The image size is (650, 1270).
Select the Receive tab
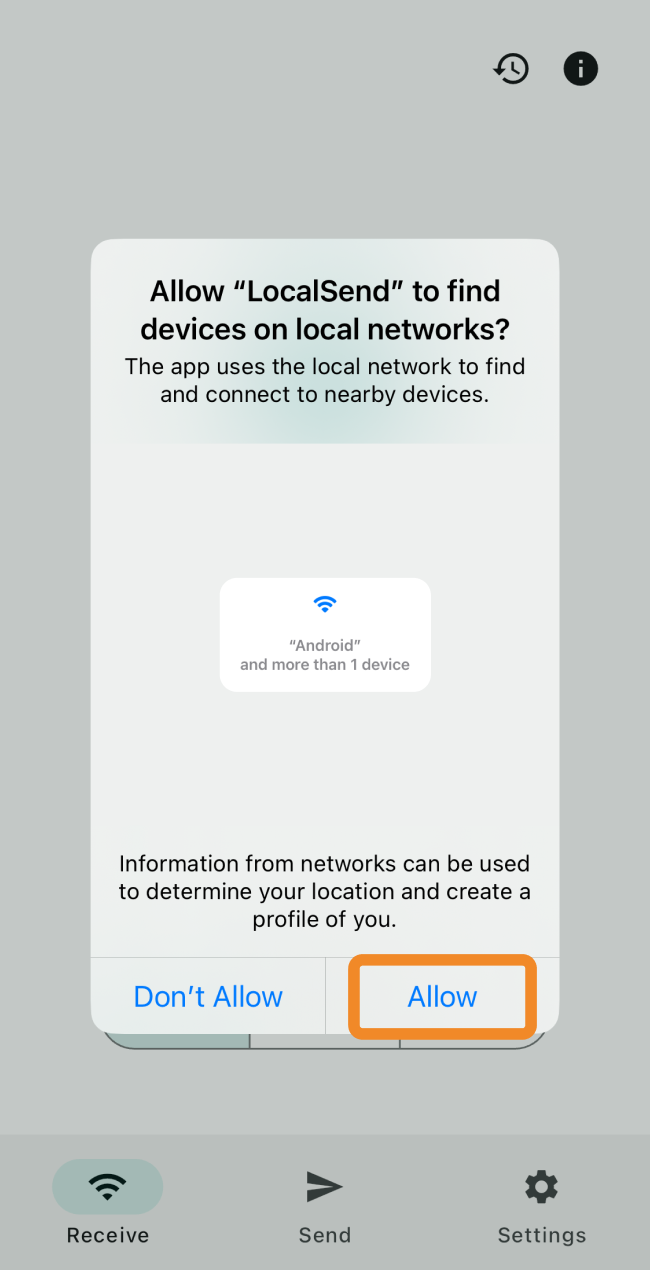[x=108, y=1205]
